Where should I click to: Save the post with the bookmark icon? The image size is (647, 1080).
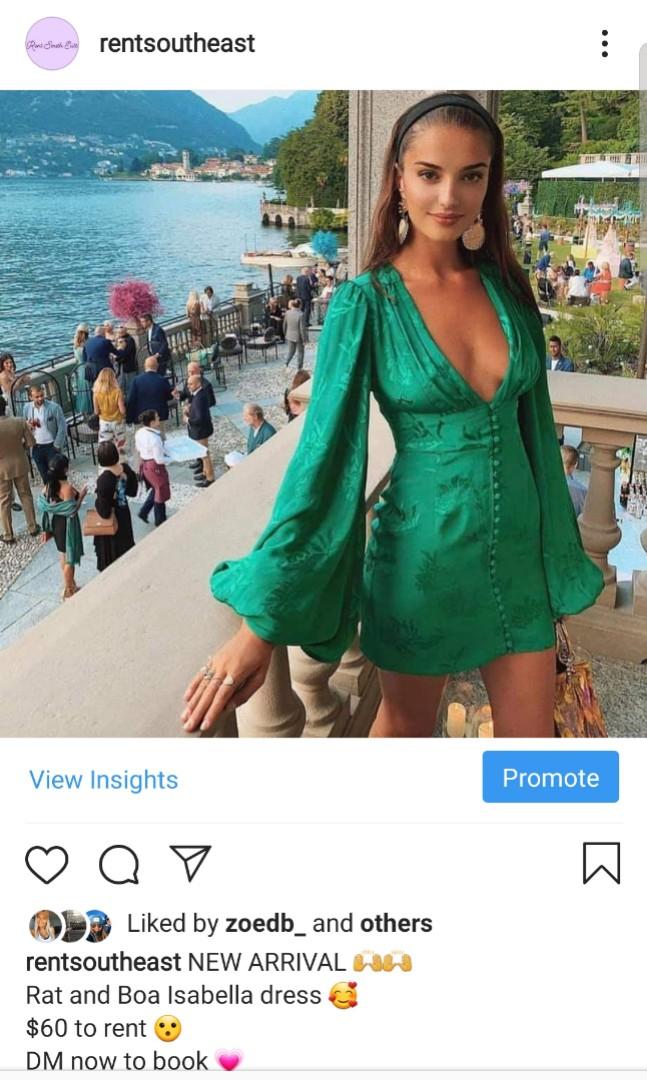coord(601,863)
